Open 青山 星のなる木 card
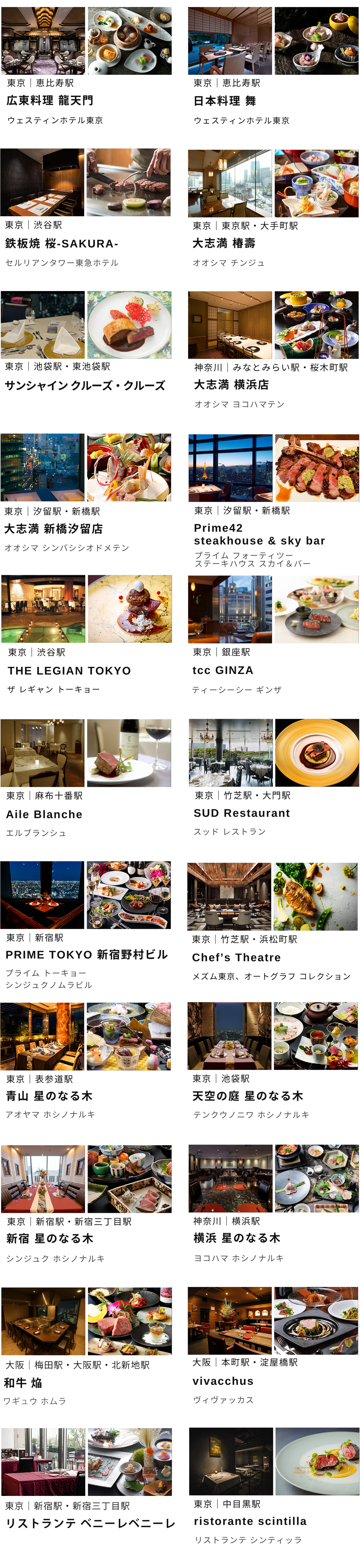This screenshot has width=360, height=1568. tap(86, 1063)
